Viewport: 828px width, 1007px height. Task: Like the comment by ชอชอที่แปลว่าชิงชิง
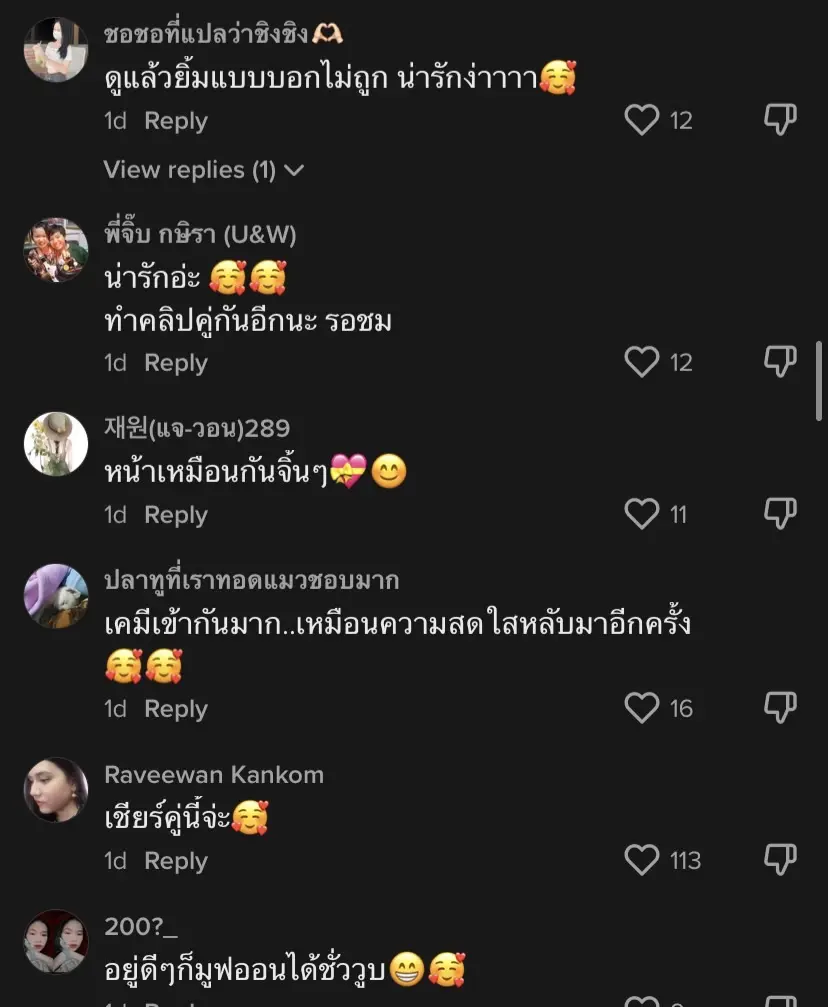click(x=643, y=119)
